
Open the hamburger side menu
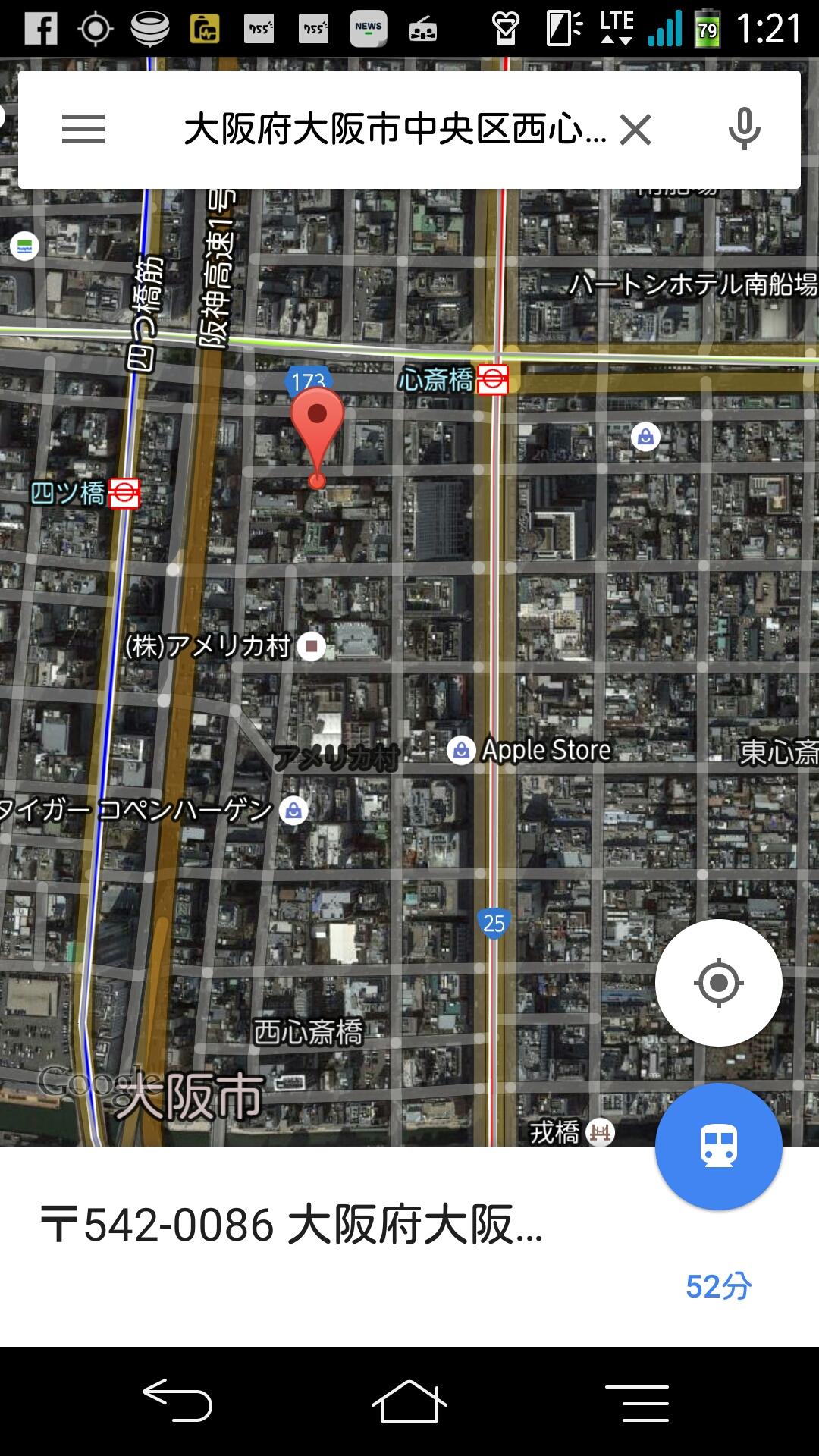click(83, 130)
